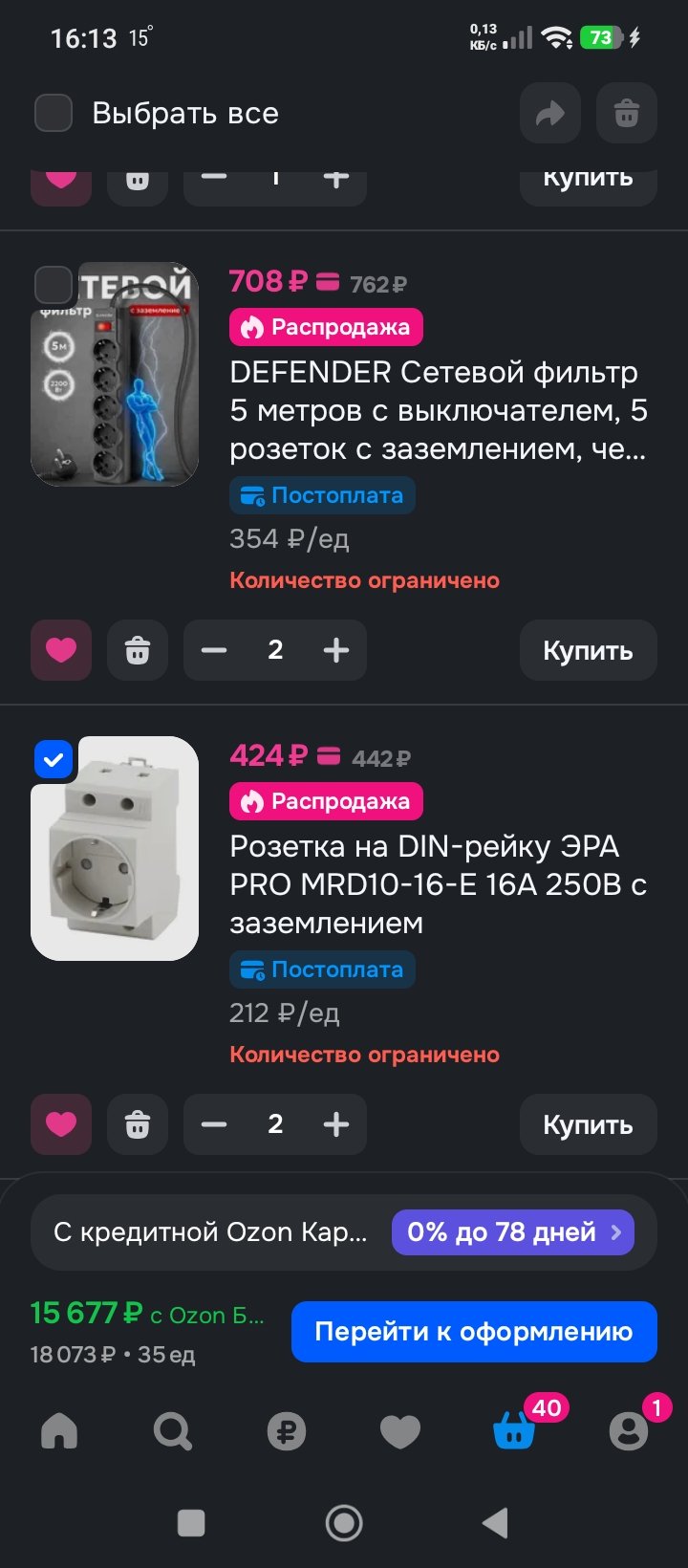Tap 'Перейти к оформлению' to check out
688x1568 pixels.
[x=474, y=1331]
